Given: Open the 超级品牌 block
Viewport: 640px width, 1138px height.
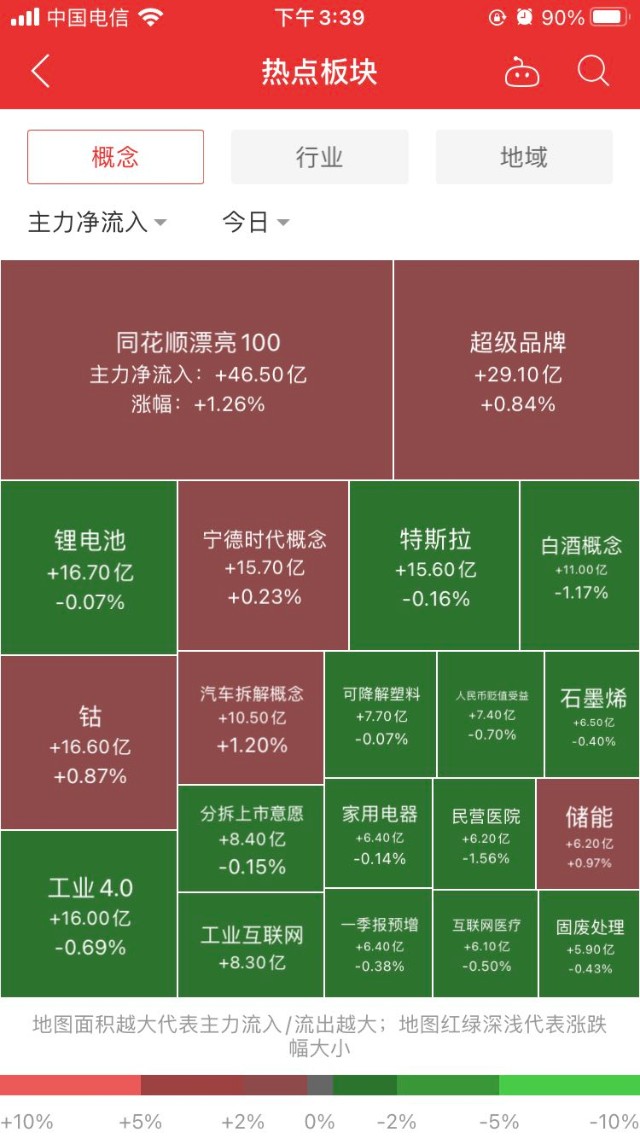Looking at the screenshot, I should click(517, 370).
